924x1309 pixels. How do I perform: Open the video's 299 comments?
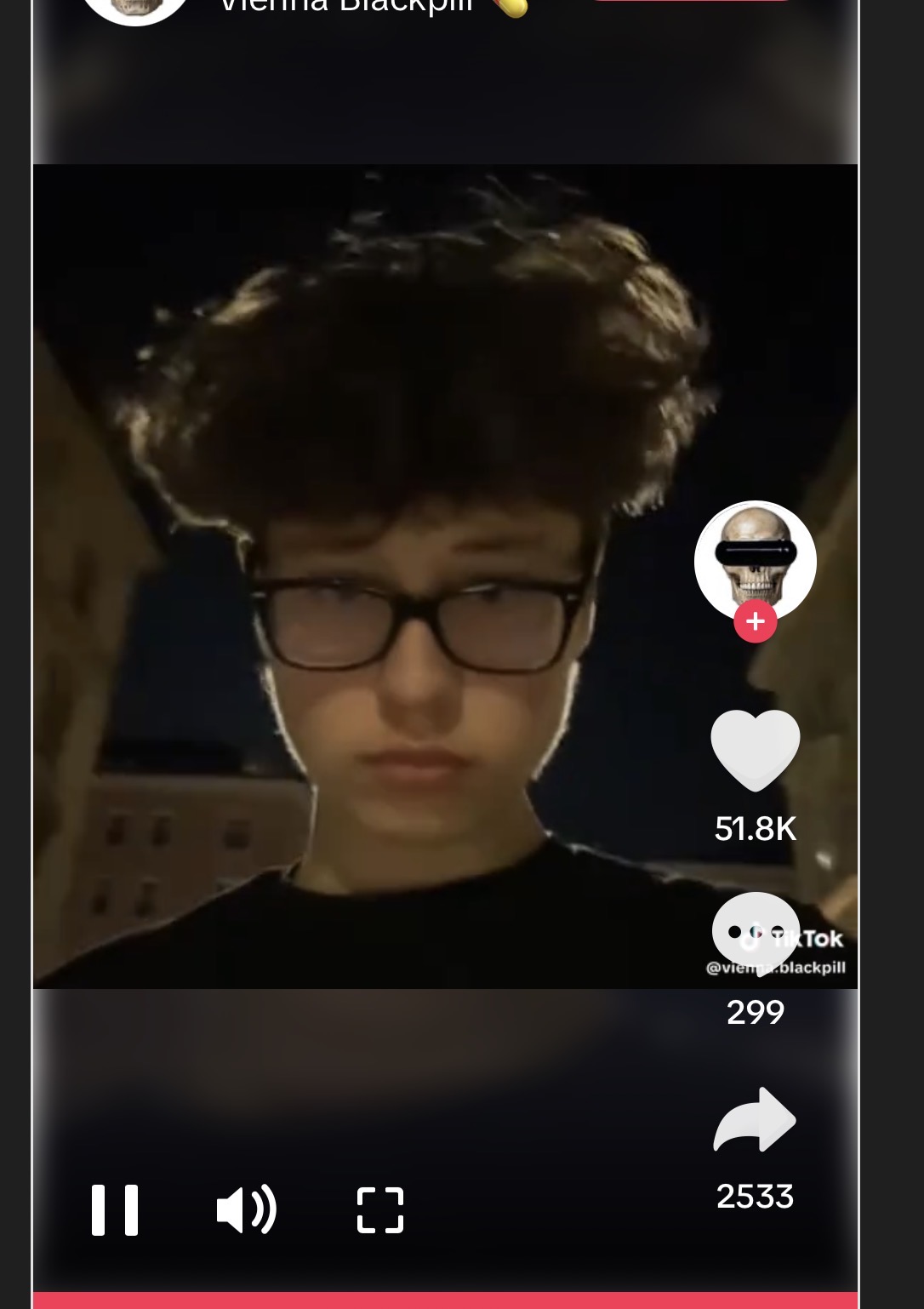point(755,931)
